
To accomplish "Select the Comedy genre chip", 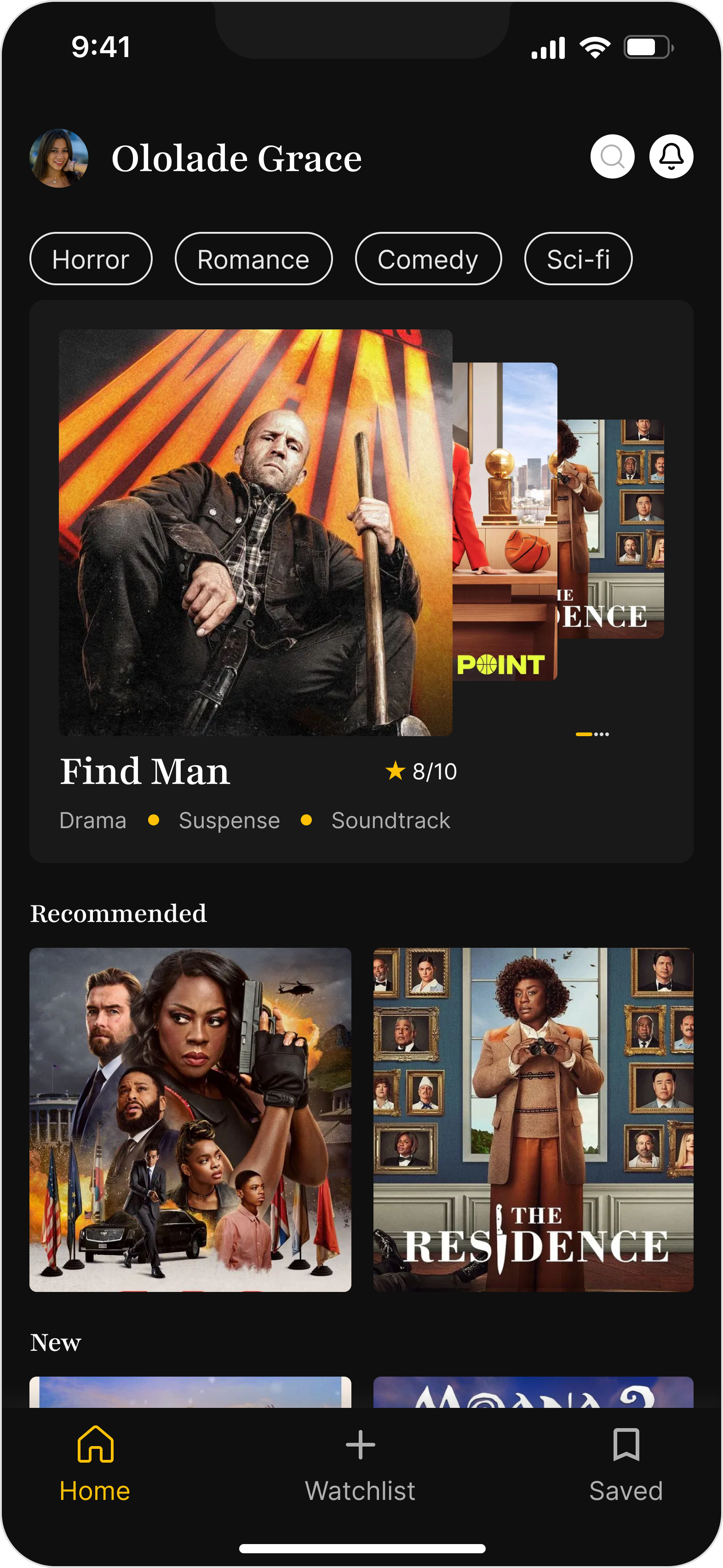I will click(x=428, y=259).
